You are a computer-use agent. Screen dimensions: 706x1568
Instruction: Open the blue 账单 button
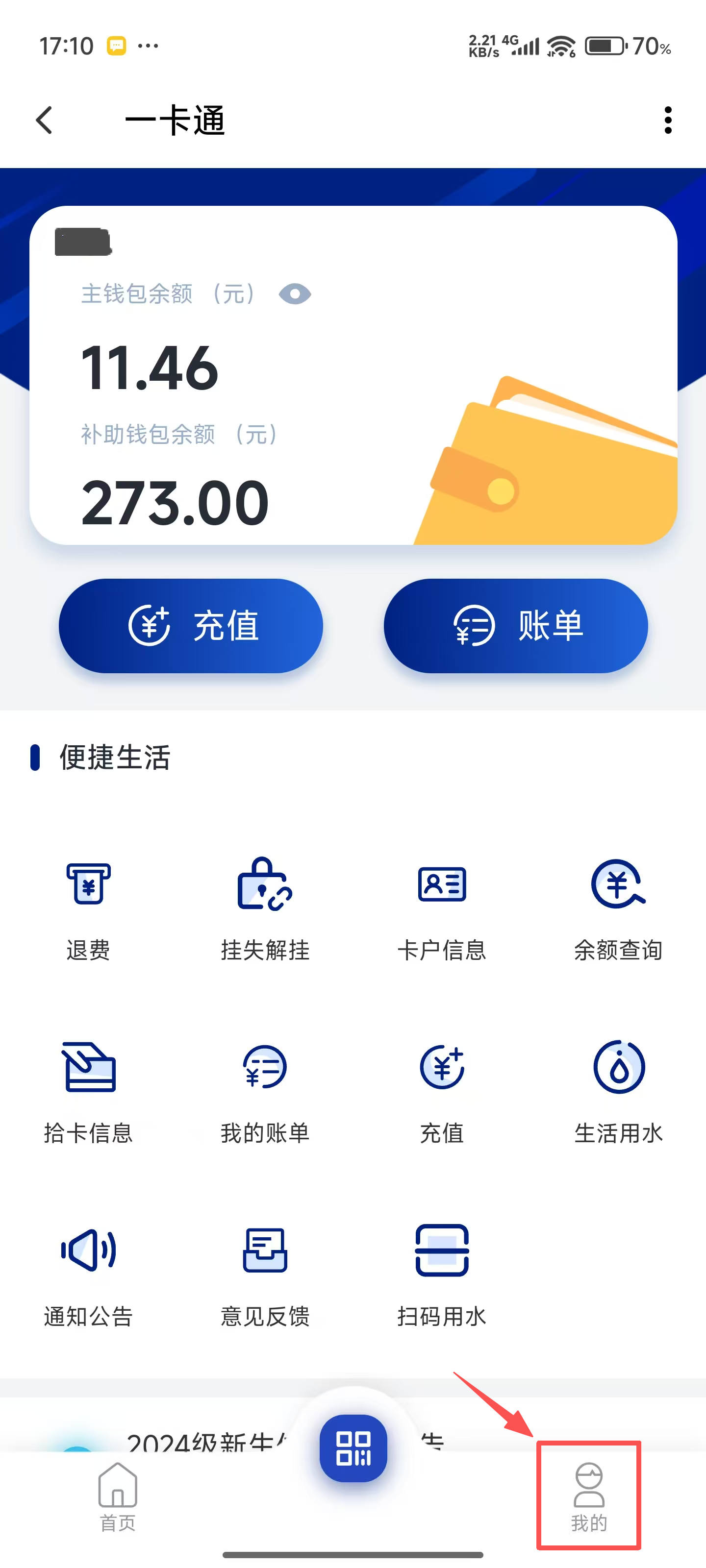coord(515,626)
